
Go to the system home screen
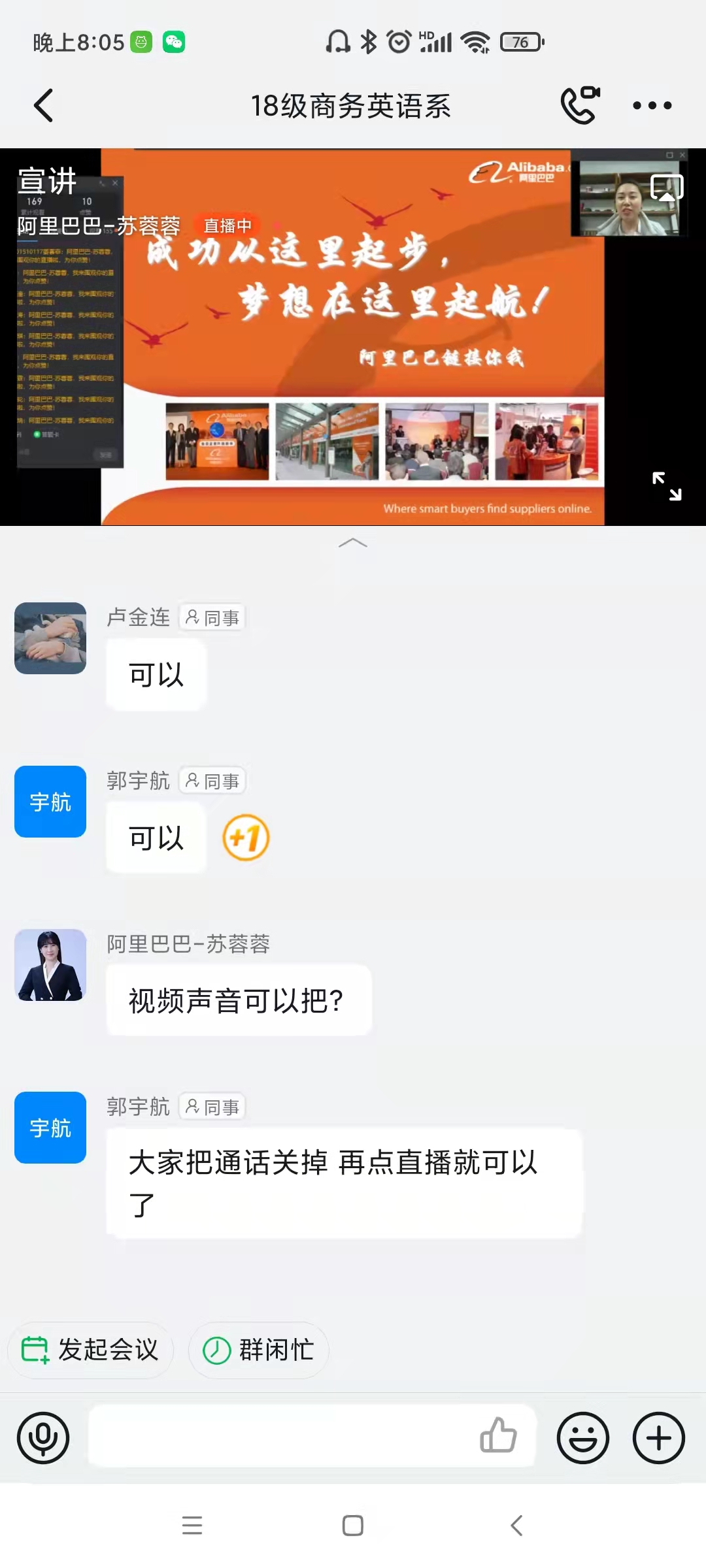pyautogui.click(x=353, y=1526)
